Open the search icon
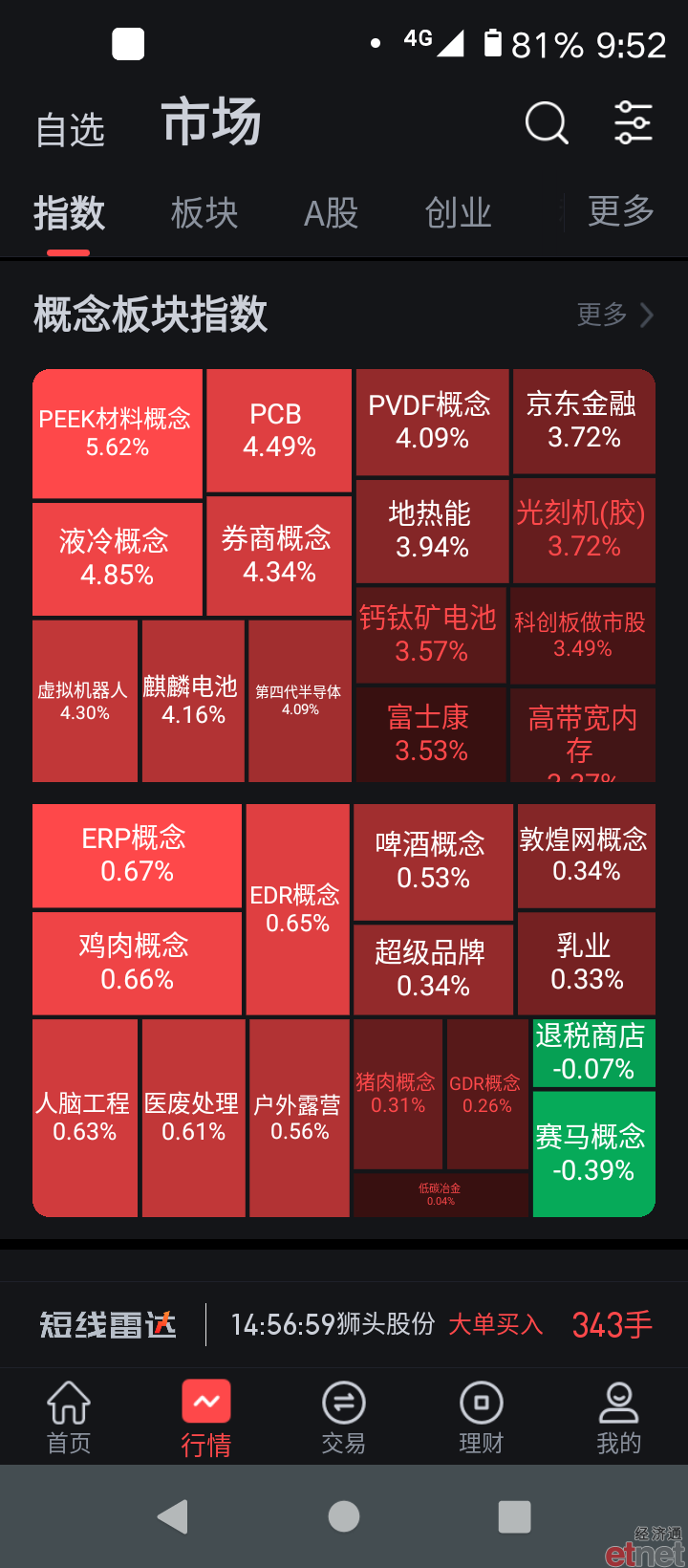Screen dimensions: 688x1568 click(547, 122)
